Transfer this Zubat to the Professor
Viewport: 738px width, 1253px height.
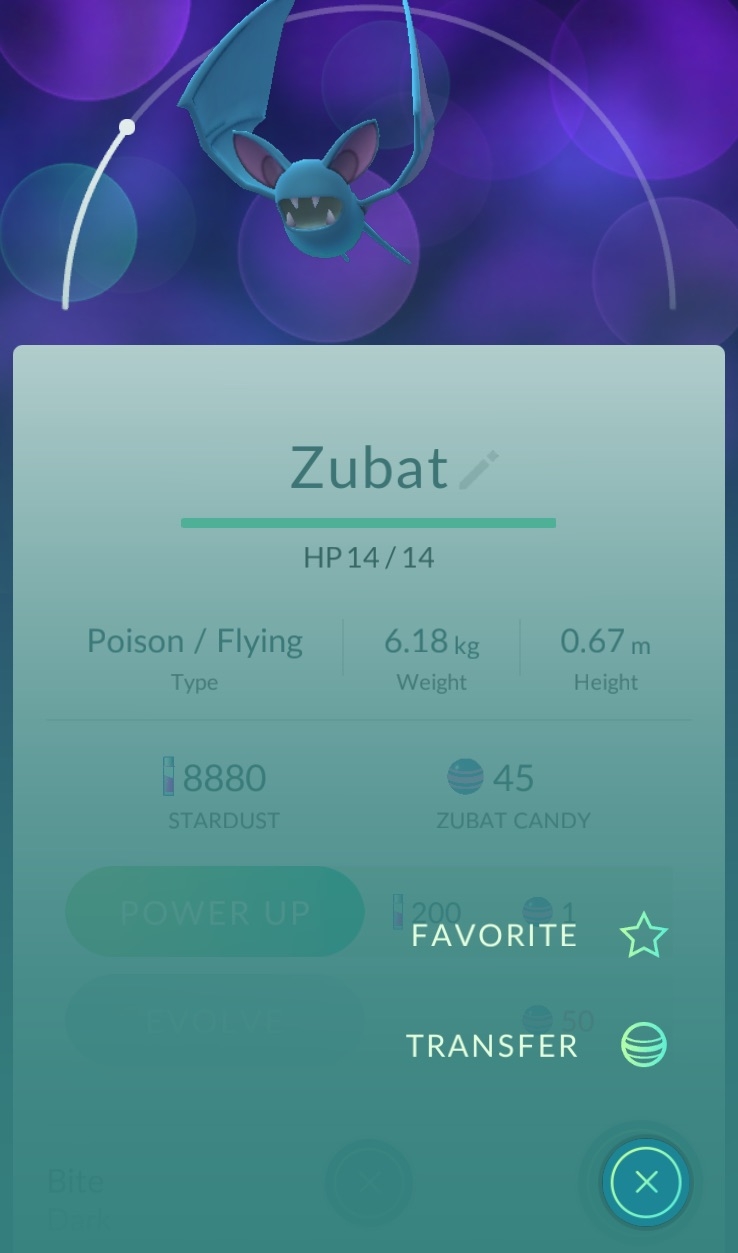pos(642,1046)
